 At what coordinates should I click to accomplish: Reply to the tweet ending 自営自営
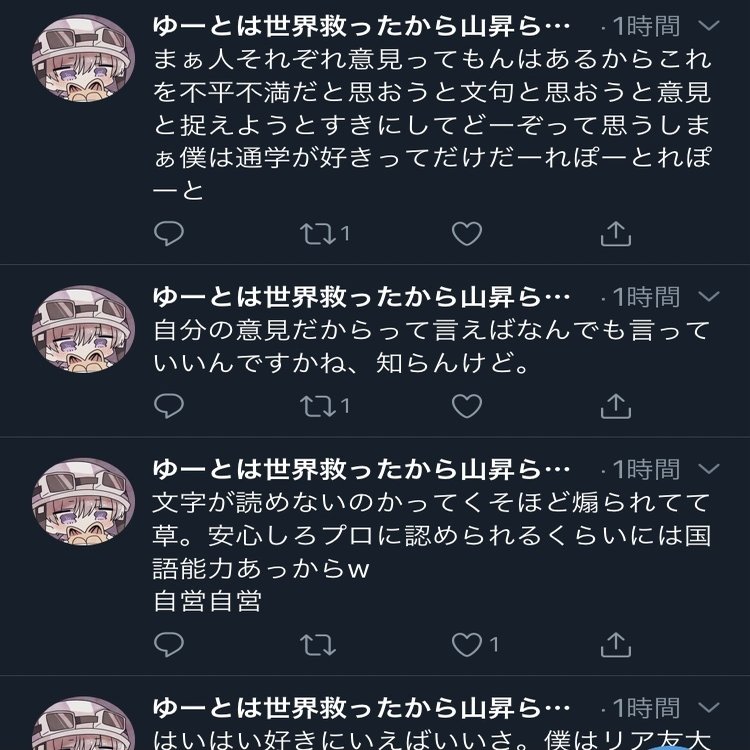tap(169, 643)
